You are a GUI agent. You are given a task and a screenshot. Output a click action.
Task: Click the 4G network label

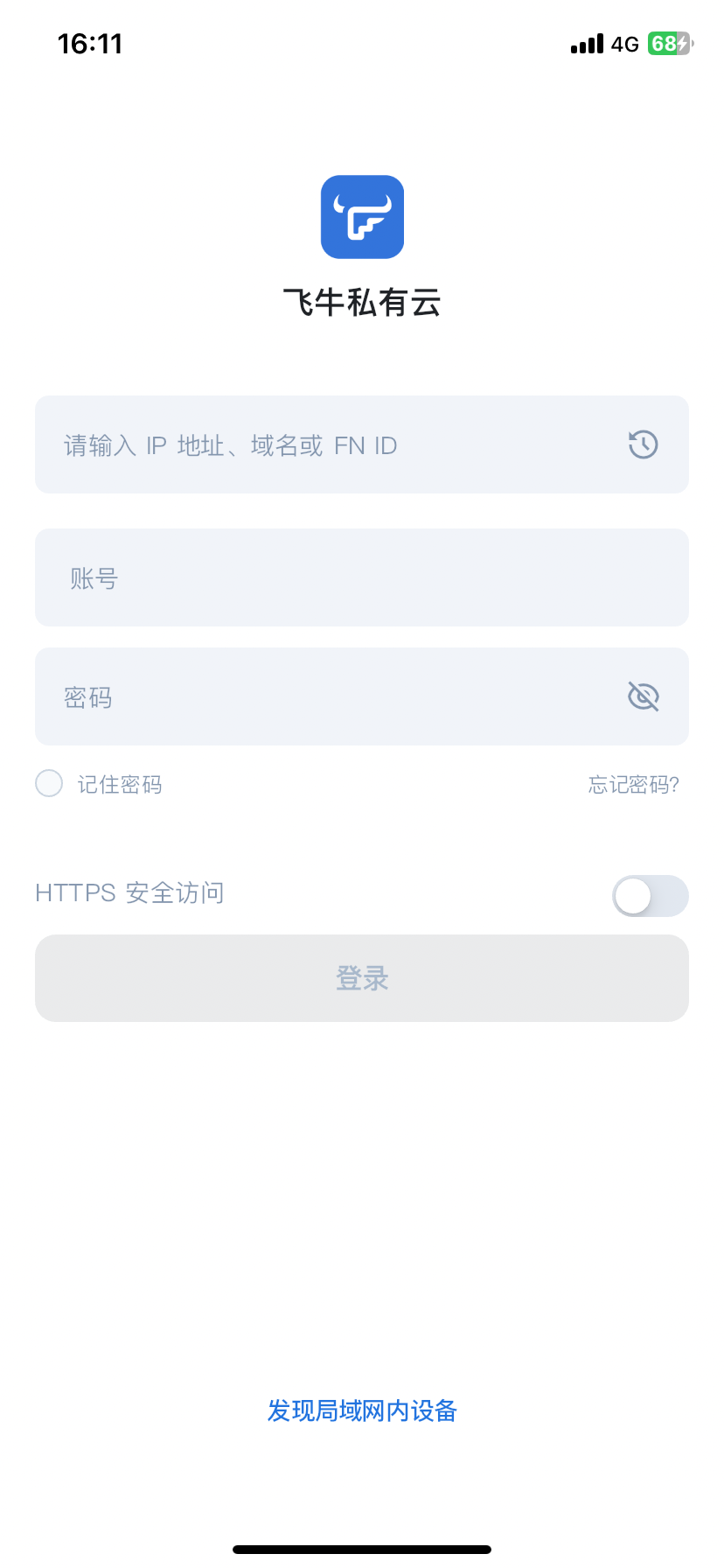[626, 44]
